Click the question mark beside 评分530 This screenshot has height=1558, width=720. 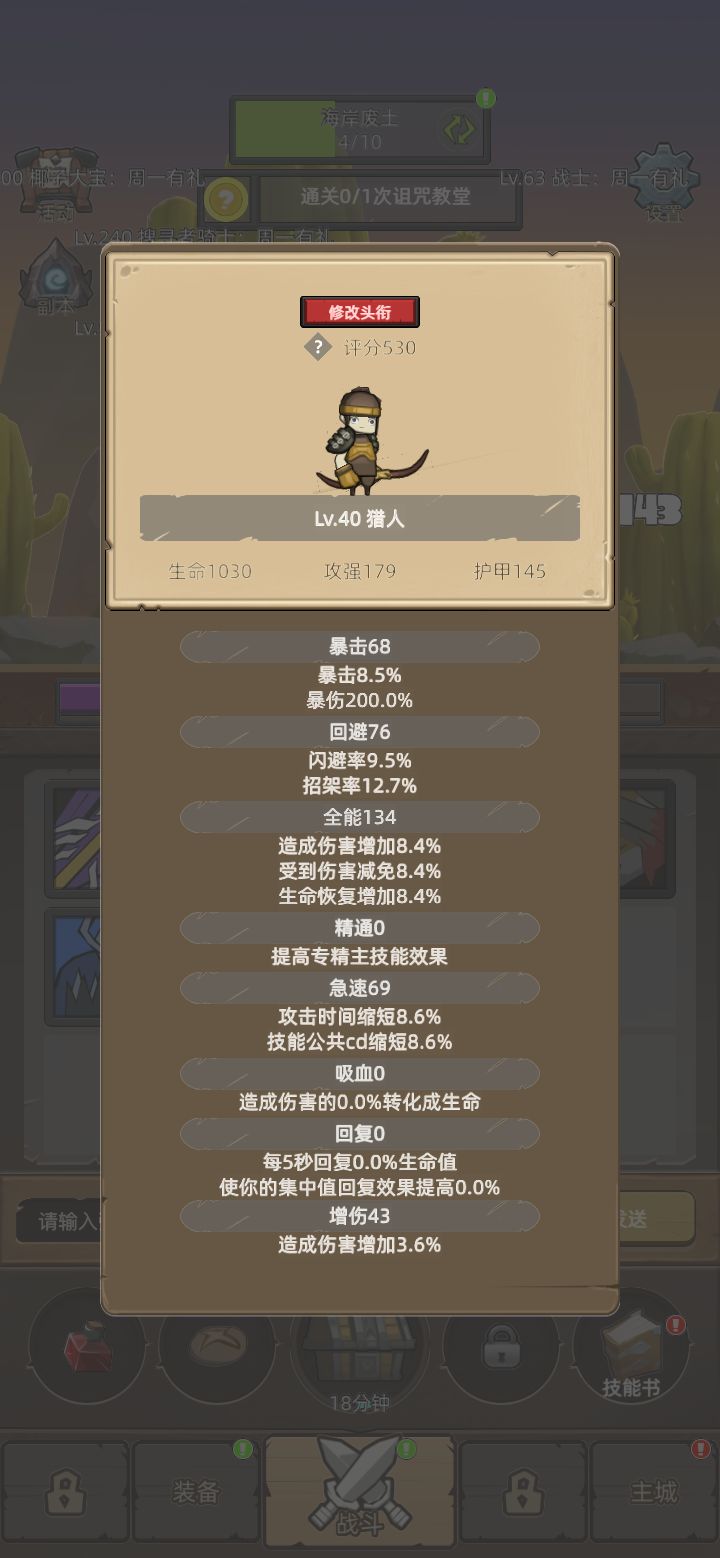point(319,348)
